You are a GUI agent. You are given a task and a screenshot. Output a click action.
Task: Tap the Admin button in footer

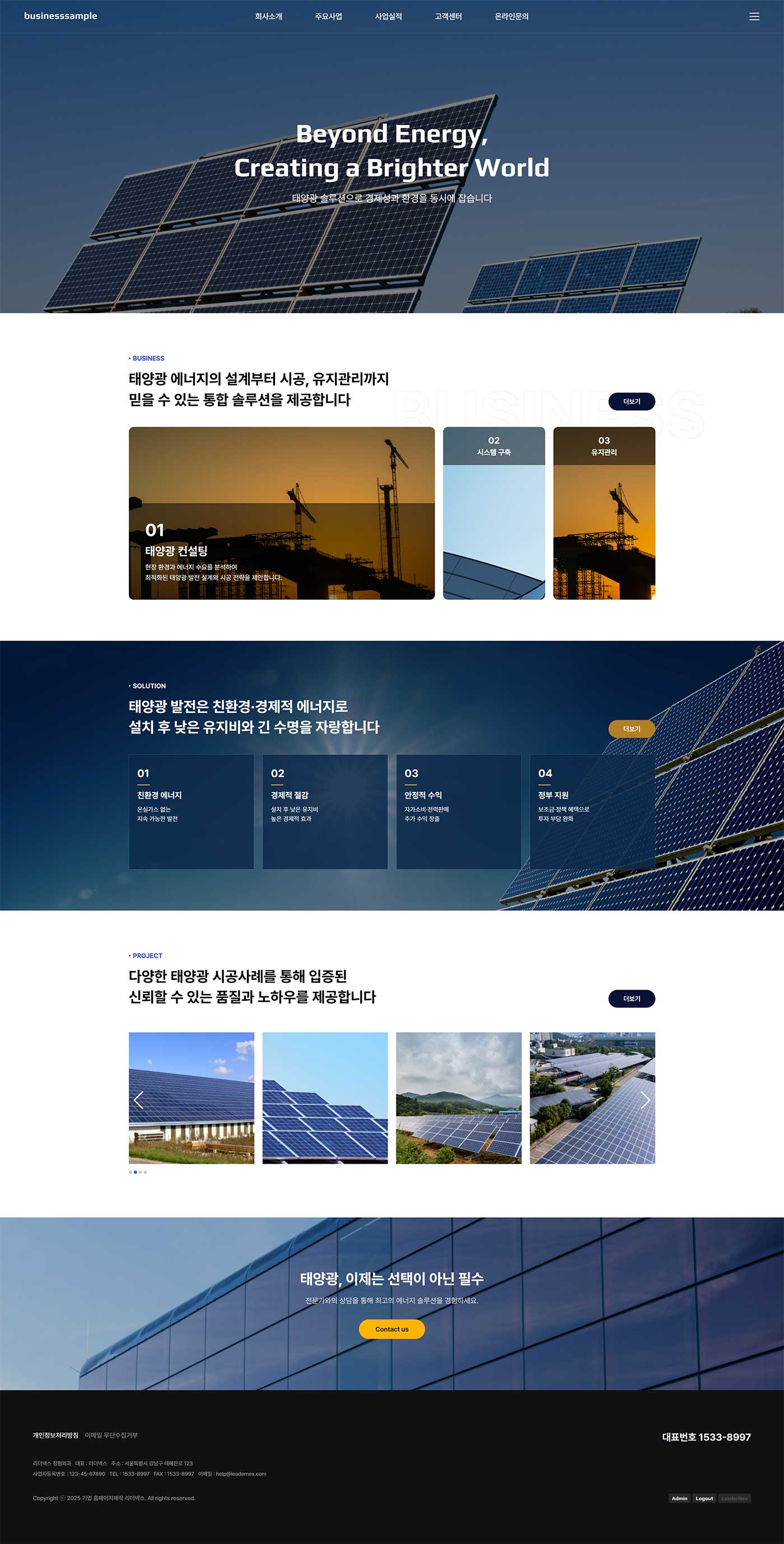(679, 1498)
